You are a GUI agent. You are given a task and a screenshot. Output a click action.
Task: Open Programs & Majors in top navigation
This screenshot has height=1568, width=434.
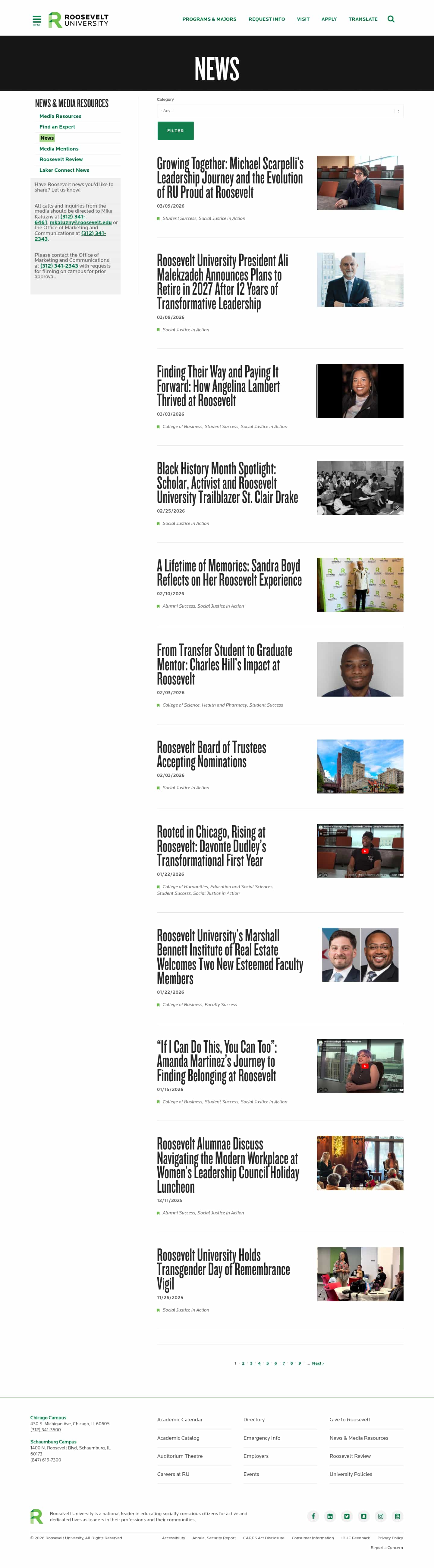209,20
